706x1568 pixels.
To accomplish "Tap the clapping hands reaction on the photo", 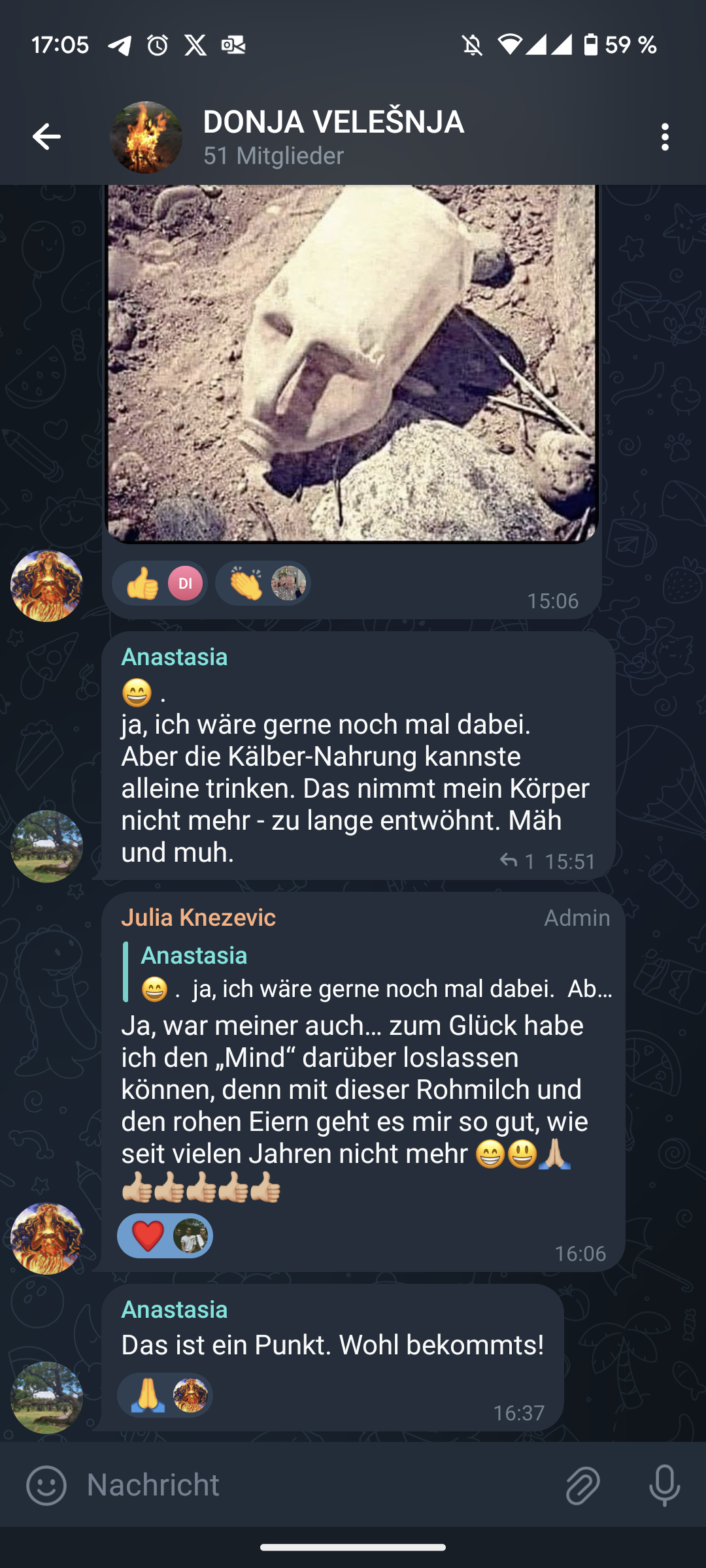I will coord(263,583).
